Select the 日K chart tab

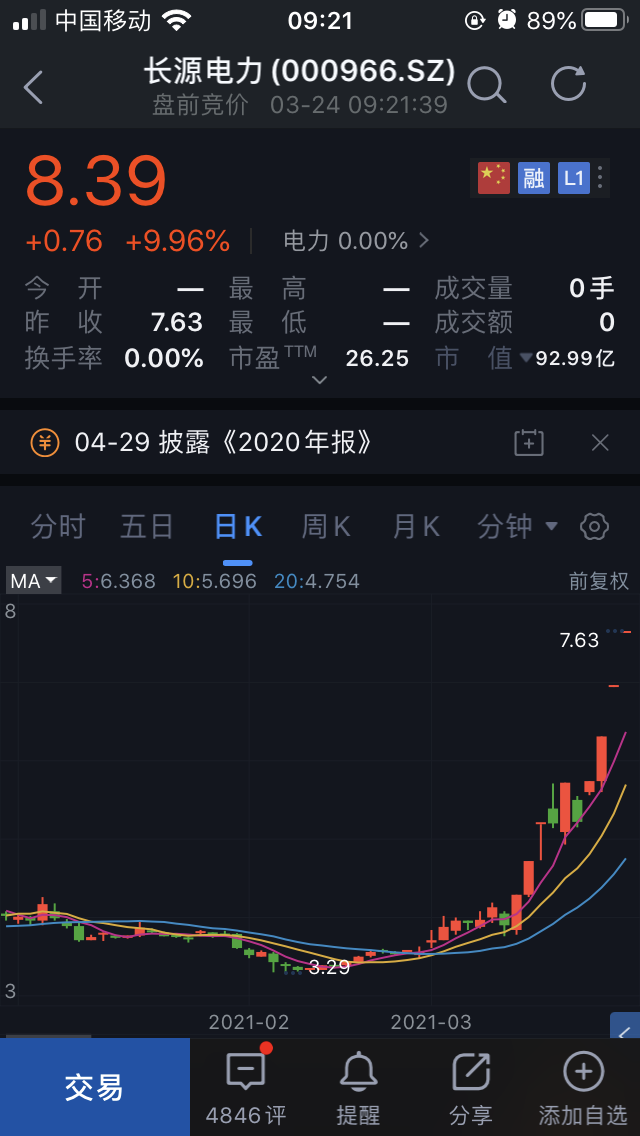point(238,527)
